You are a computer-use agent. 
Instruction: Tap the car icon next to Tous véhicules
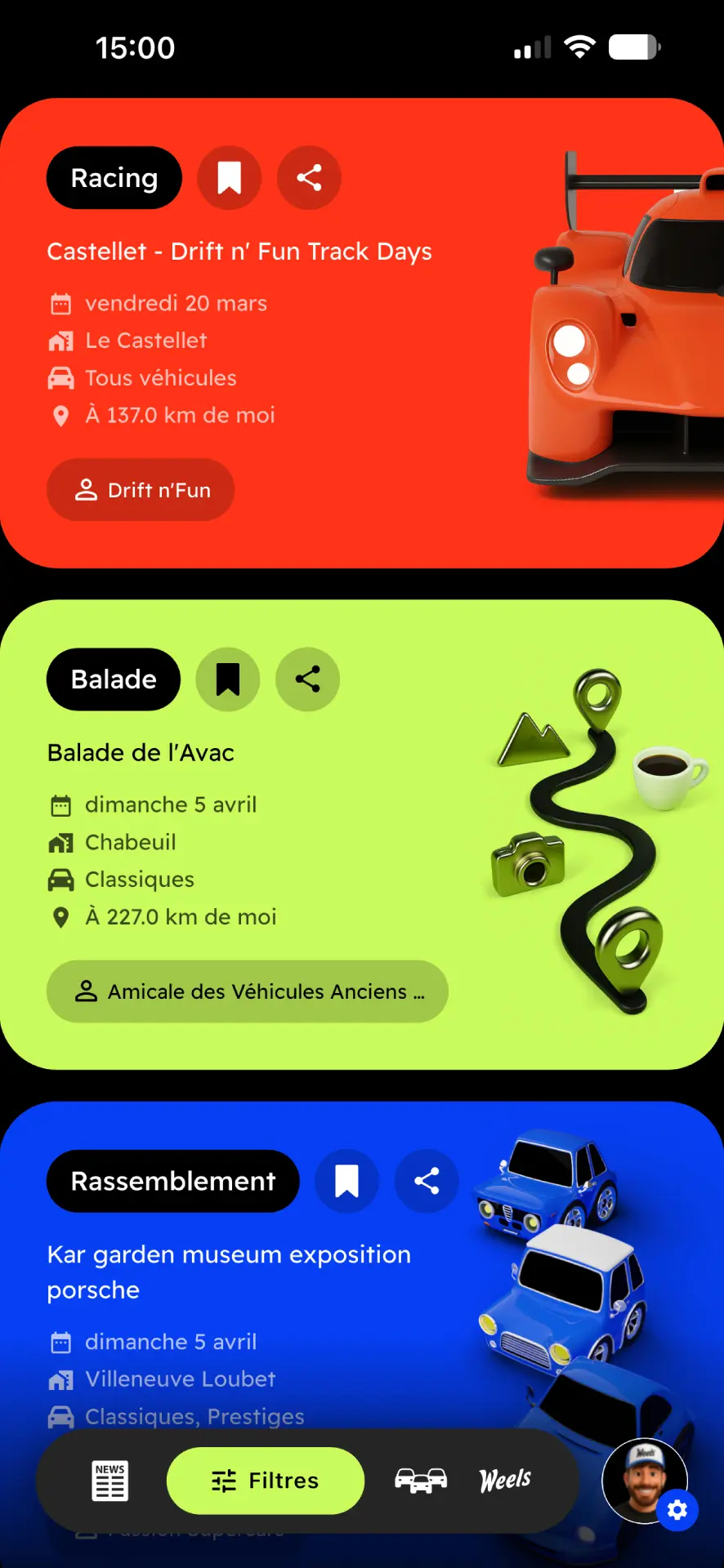click(x=60, y=377)
